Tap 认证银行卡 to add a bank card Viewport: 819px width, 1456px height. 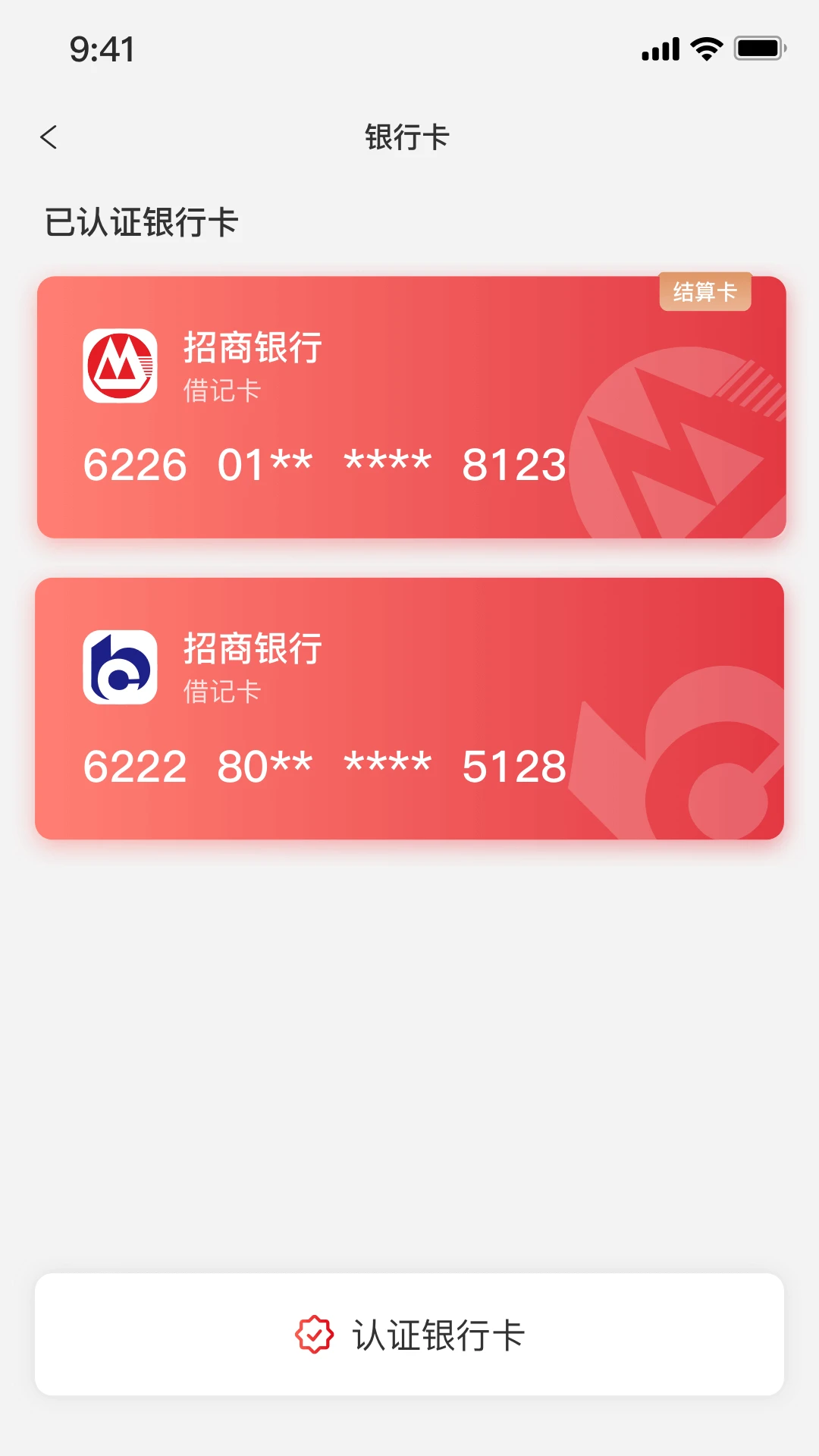click(x=409, y=1335)
